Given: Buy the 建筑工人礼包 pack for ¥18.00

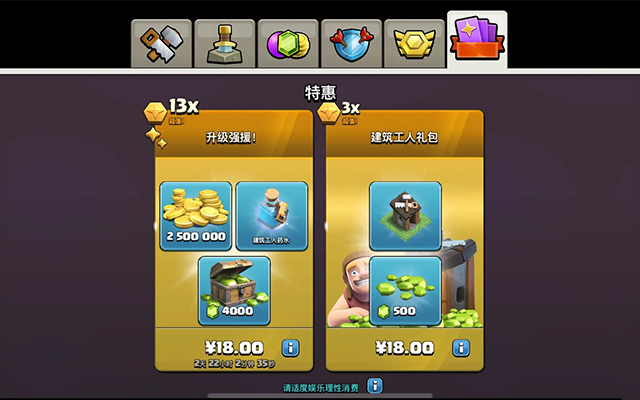Looking at the screenshot, I should coord(404,348).
